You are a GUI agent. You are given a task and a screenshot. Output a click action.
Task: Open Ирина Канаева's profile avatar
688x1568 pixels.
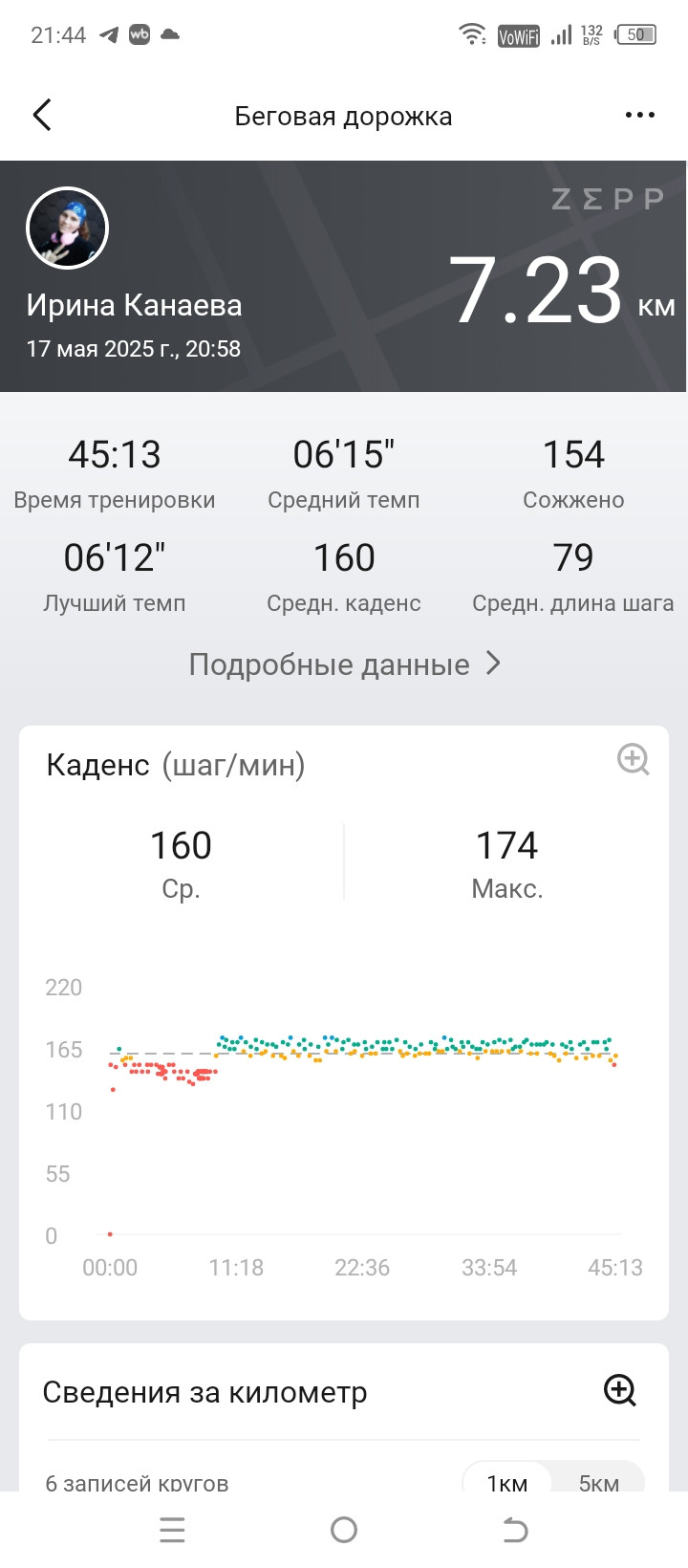pos(67,228)
